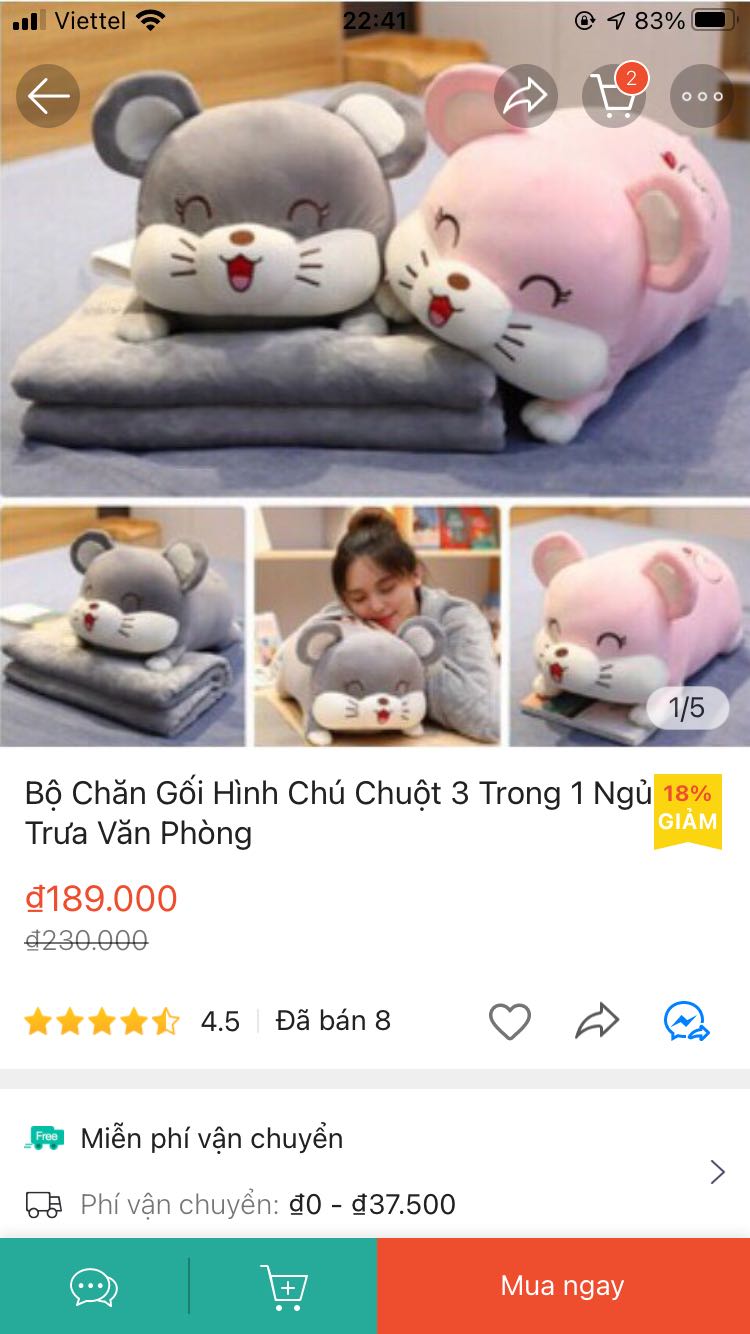Go back using the arrow icon
The width and height of the screenshot is (750, 1334).
48,96
